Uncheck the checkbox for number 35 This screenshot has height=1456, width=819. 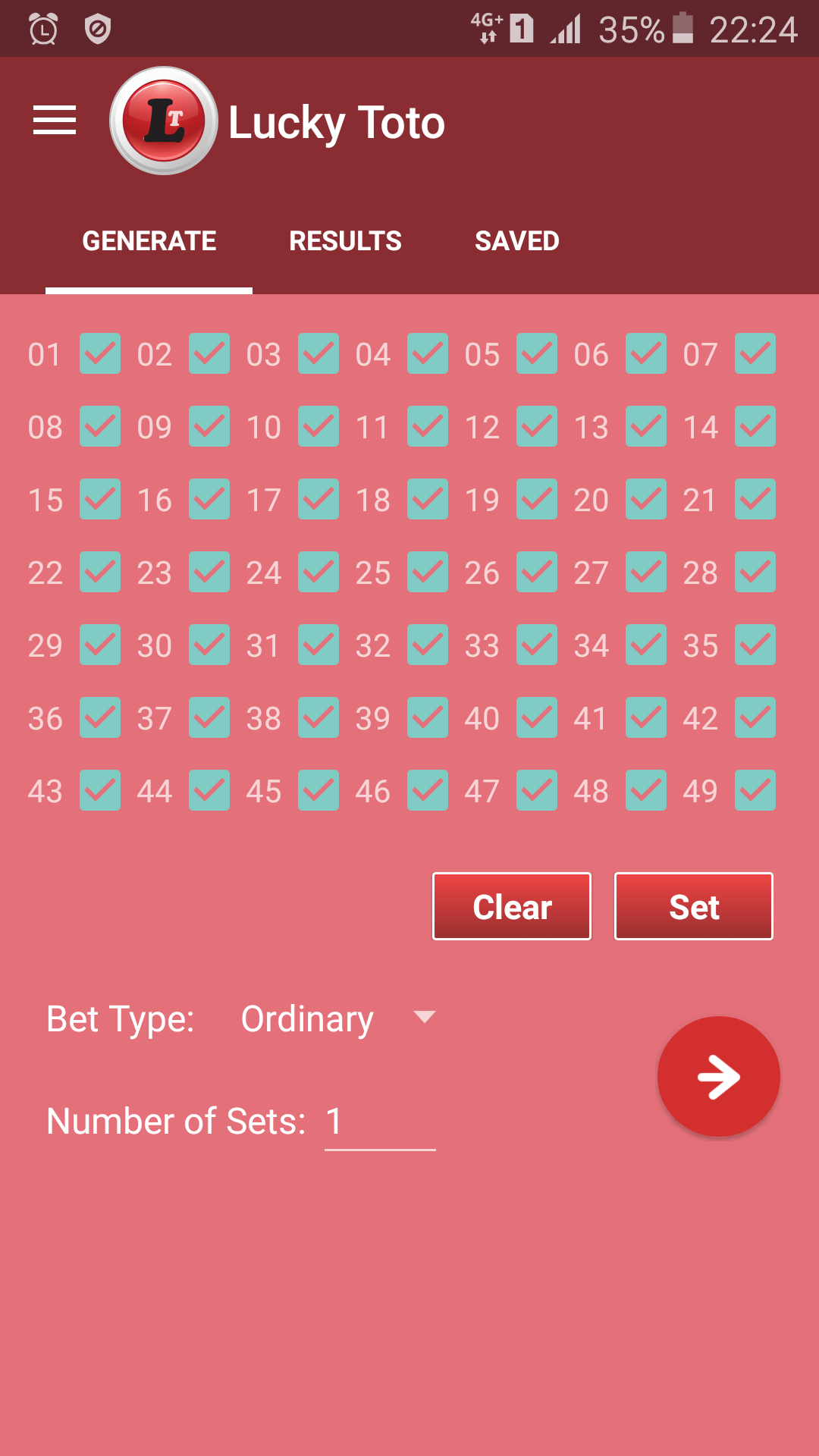point(755,645)
